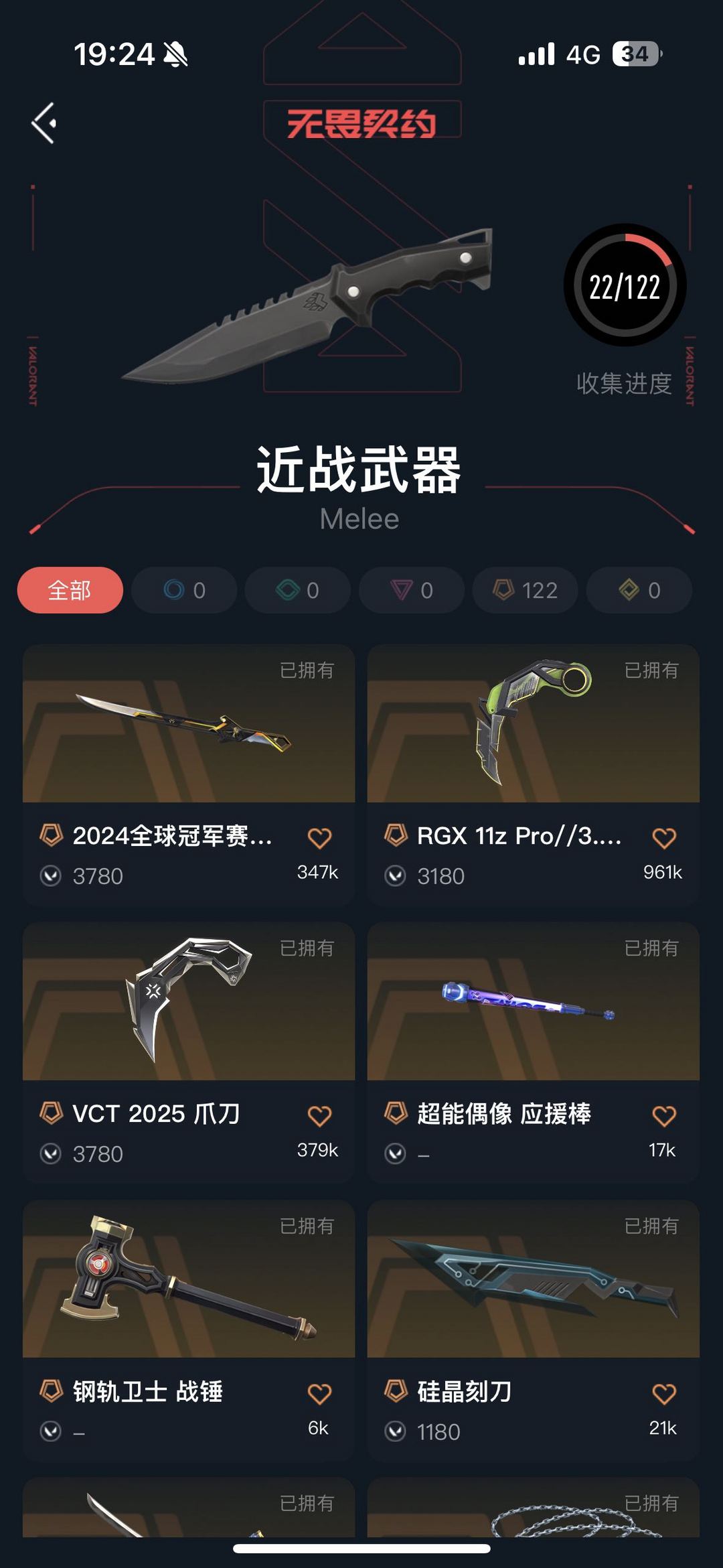Filter by the green diamond tier

298,590
